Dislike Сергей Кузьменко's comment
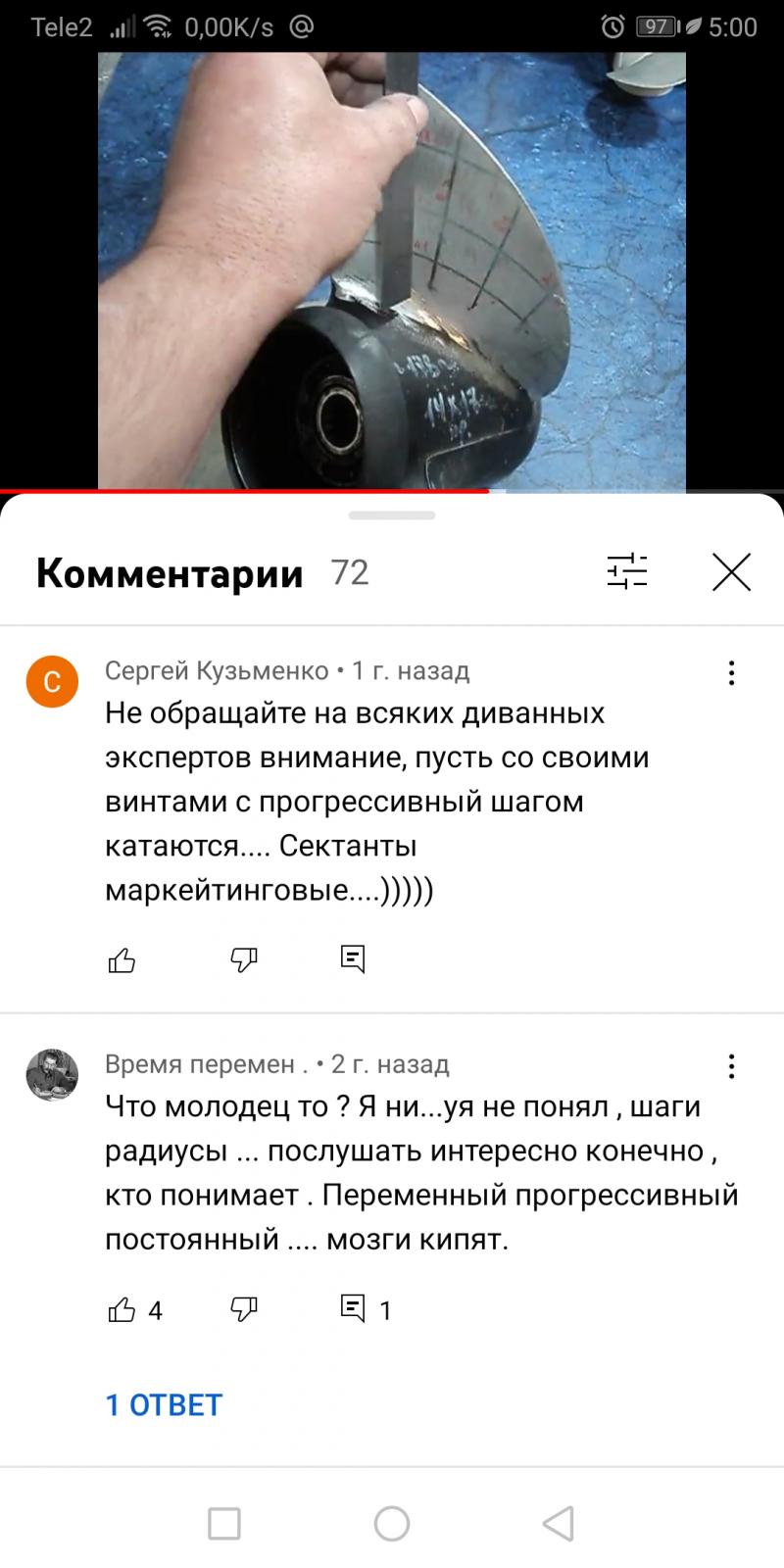 (x=243, y=959)
